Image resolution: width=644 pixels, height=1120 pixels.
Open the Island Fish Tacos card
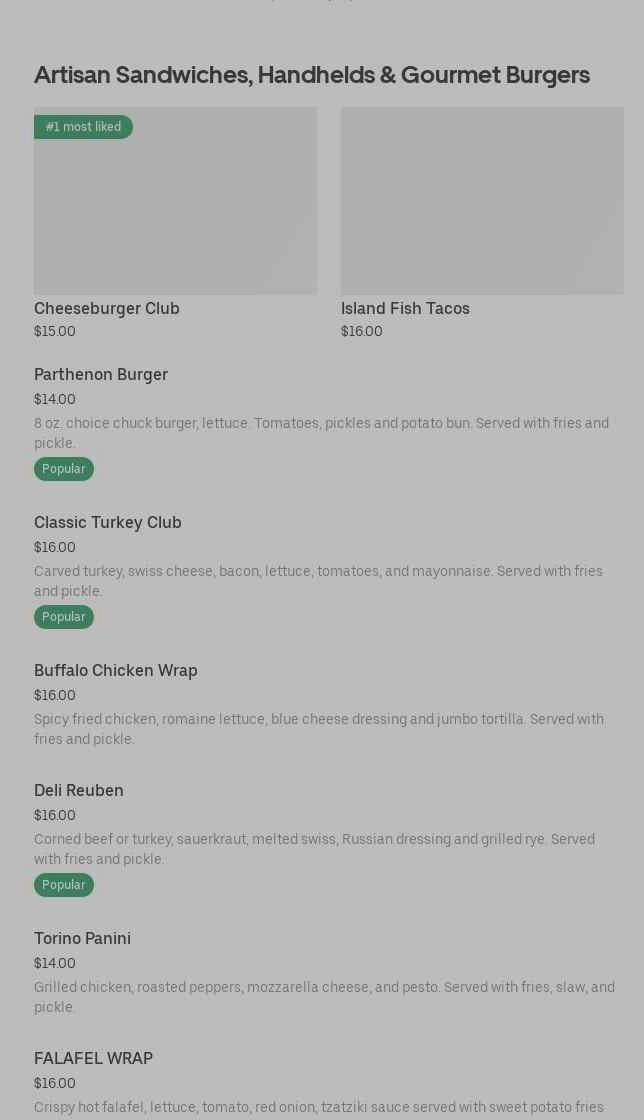pos(482,223)
